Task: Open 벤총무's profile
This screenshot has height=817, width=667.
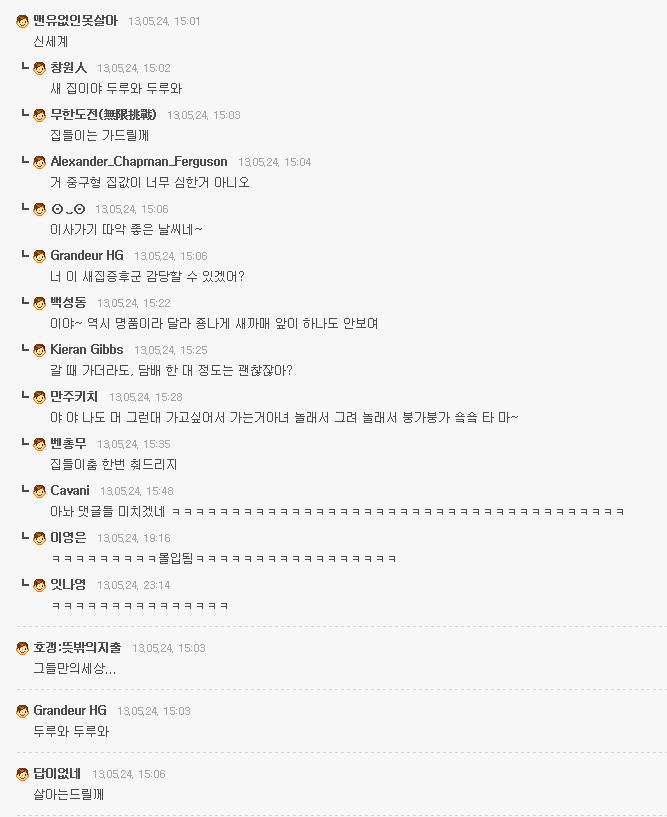Action: 68,443
